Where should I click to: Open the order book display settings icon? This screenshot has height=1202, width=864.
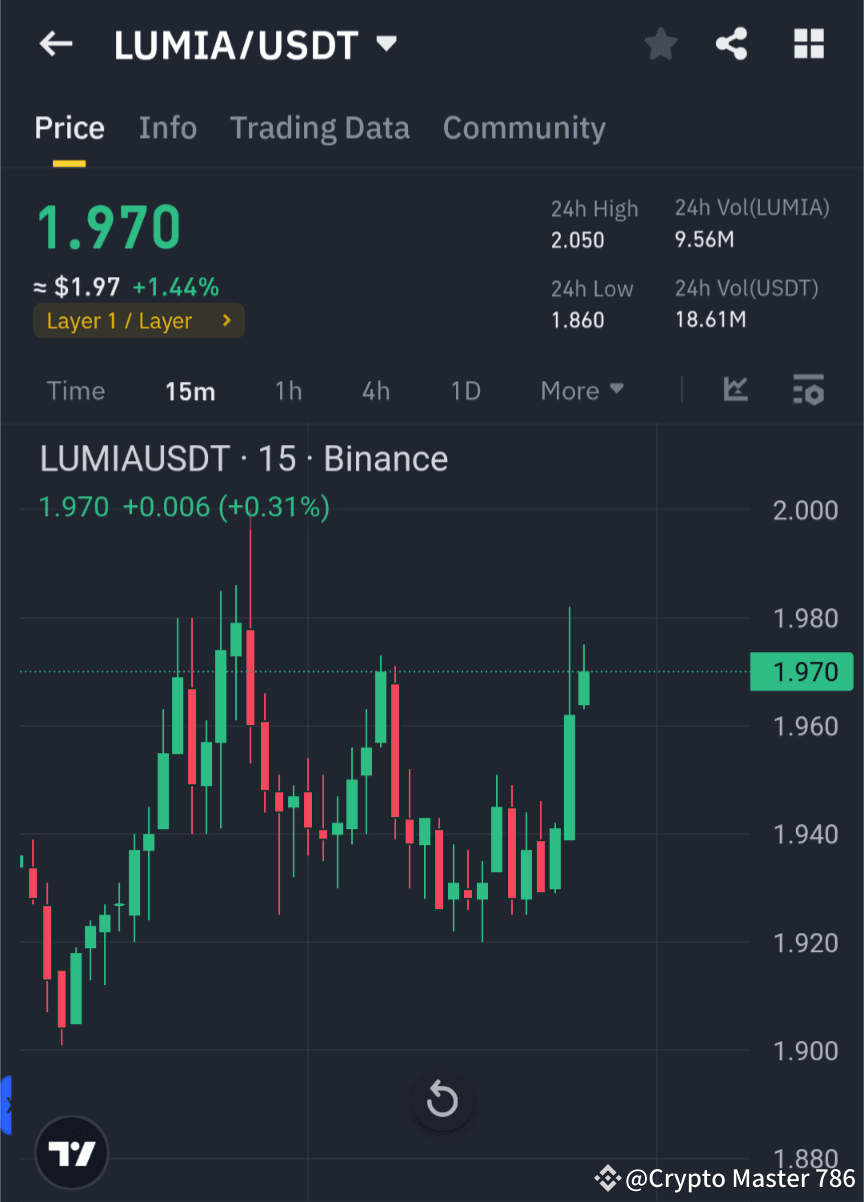[808, 390]
